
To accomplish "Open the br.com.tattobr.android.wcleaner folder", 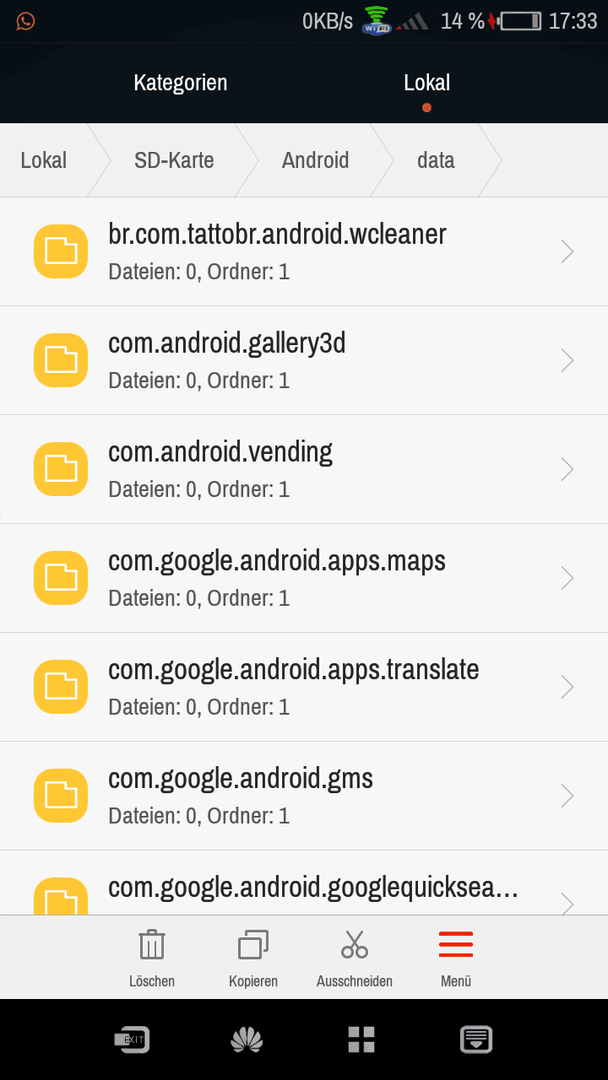I will click(x=304, y=252).
